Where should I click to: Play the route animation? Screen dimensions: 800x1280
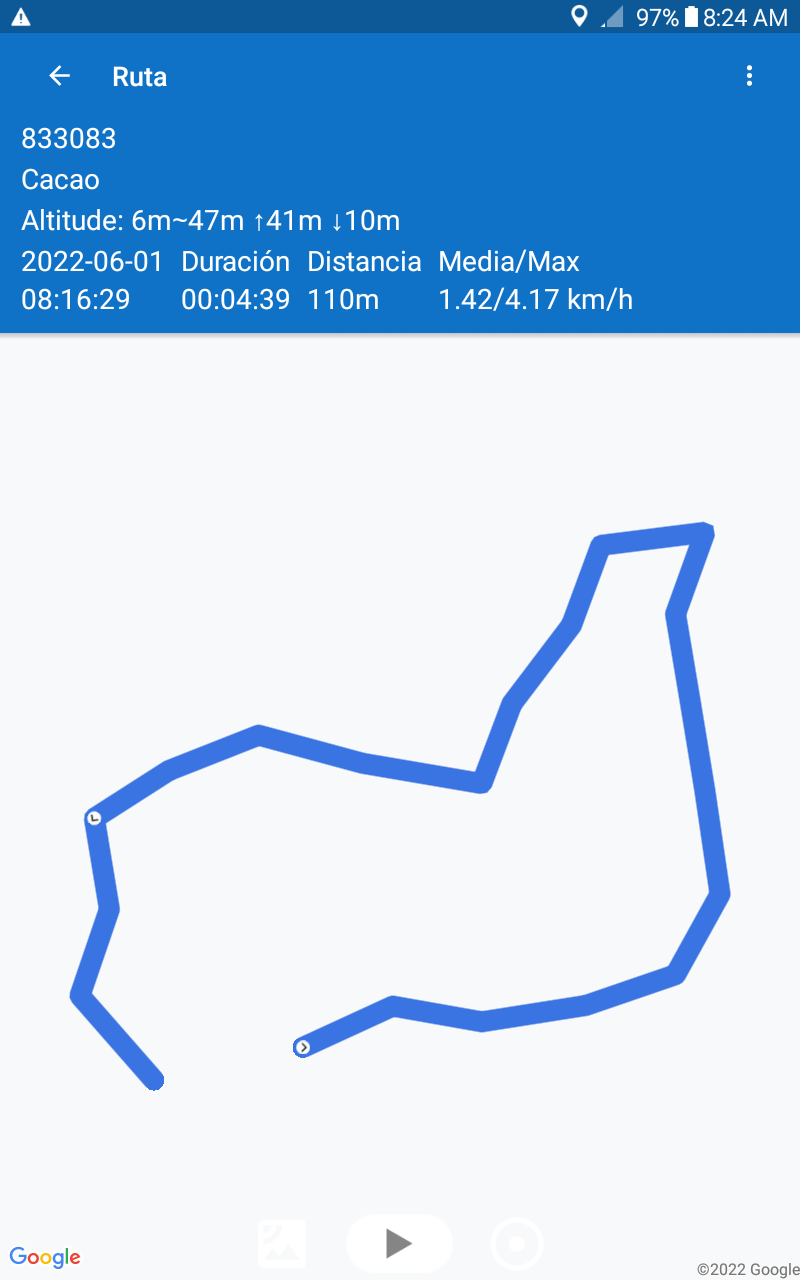pos(399,1243)
